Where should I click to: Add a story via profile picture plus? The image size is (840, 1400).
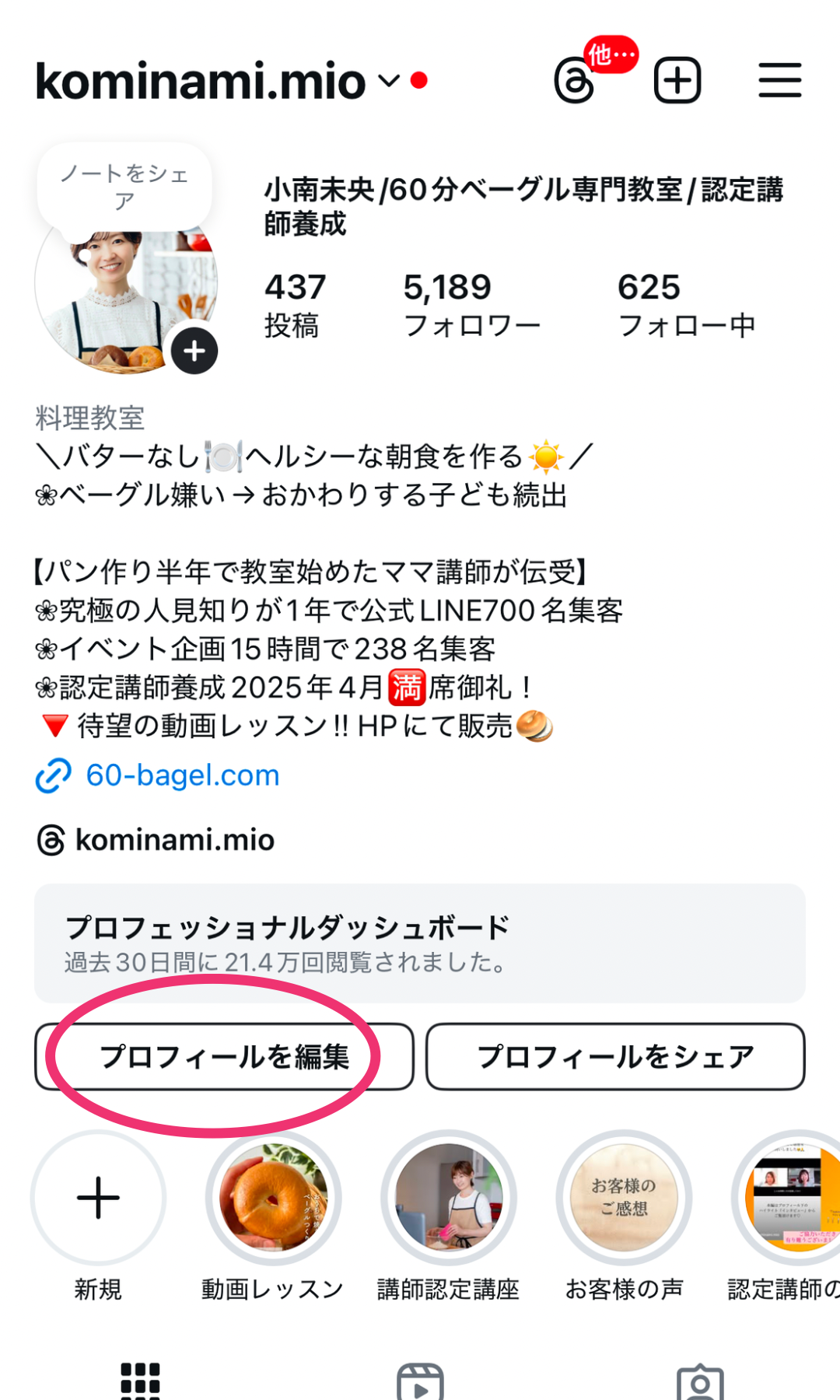click(194, 352)
